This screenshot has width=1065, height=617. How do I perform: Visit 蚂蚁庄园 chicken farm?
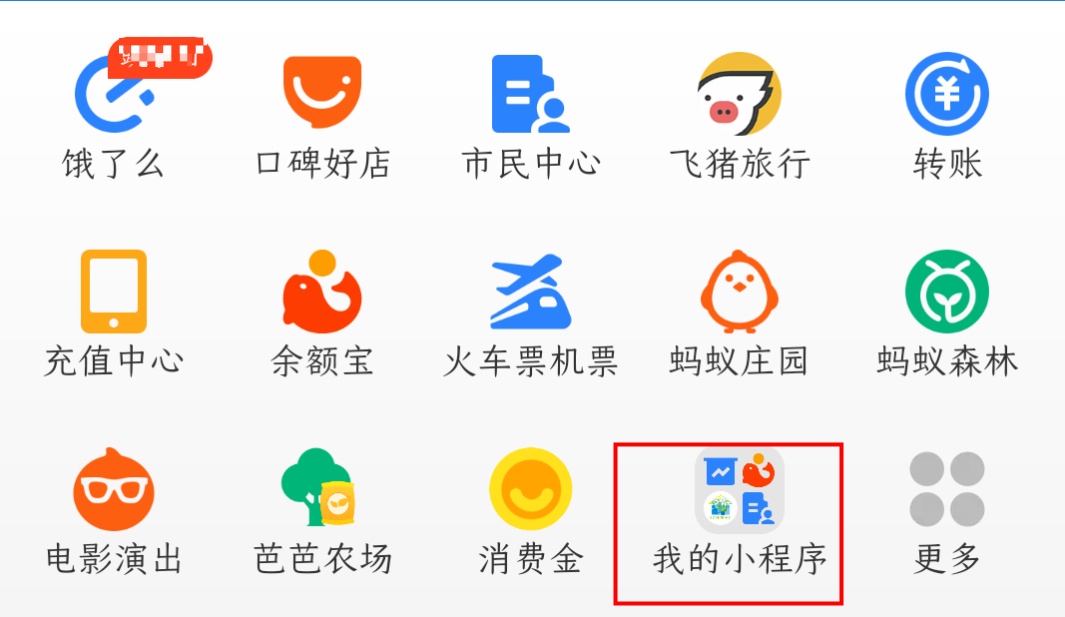[739, 292]
